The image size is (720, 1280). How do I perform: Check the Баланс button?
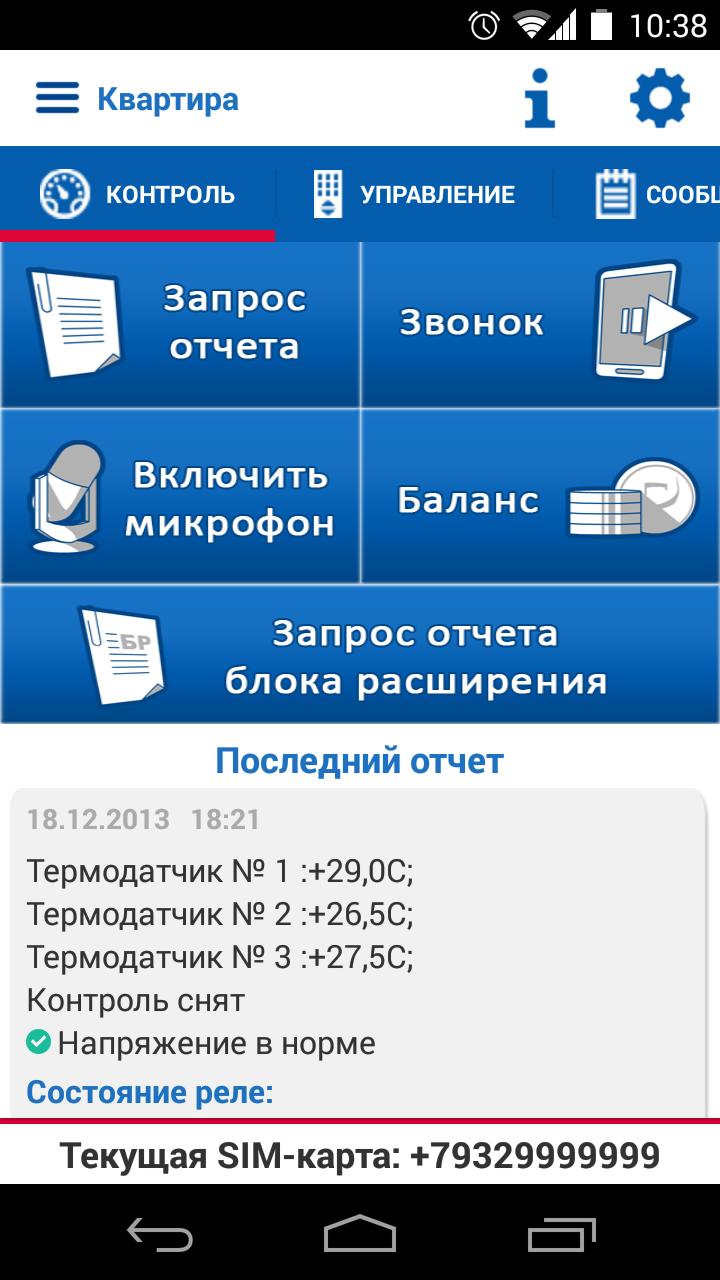[540, 497]
